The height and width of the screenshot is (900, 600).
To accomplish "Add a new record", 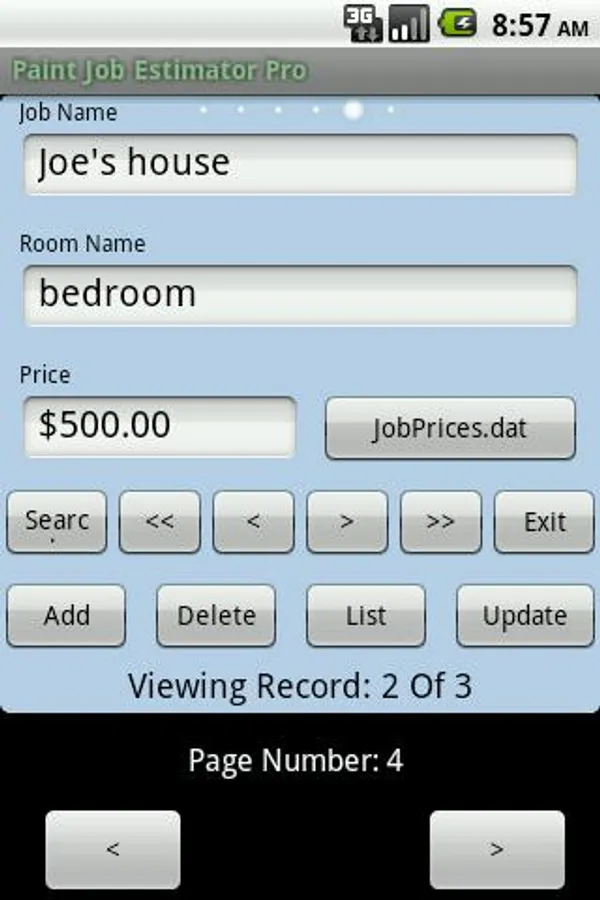I will click(67, 616).
